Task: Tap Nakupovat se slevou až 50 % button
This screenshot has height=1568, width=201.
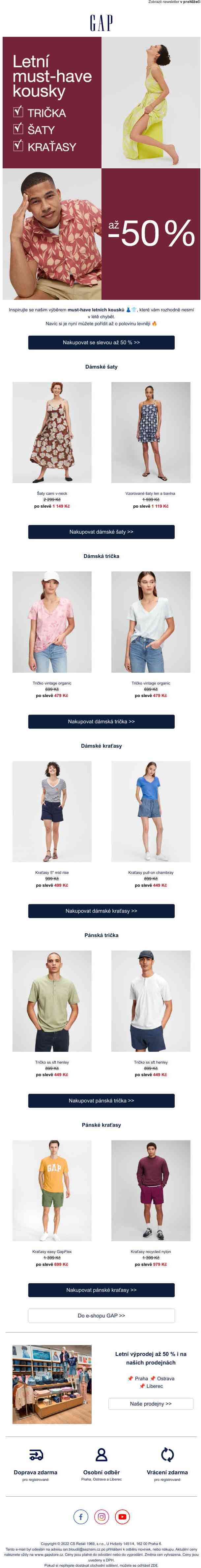Action: (x=101, y=343)
